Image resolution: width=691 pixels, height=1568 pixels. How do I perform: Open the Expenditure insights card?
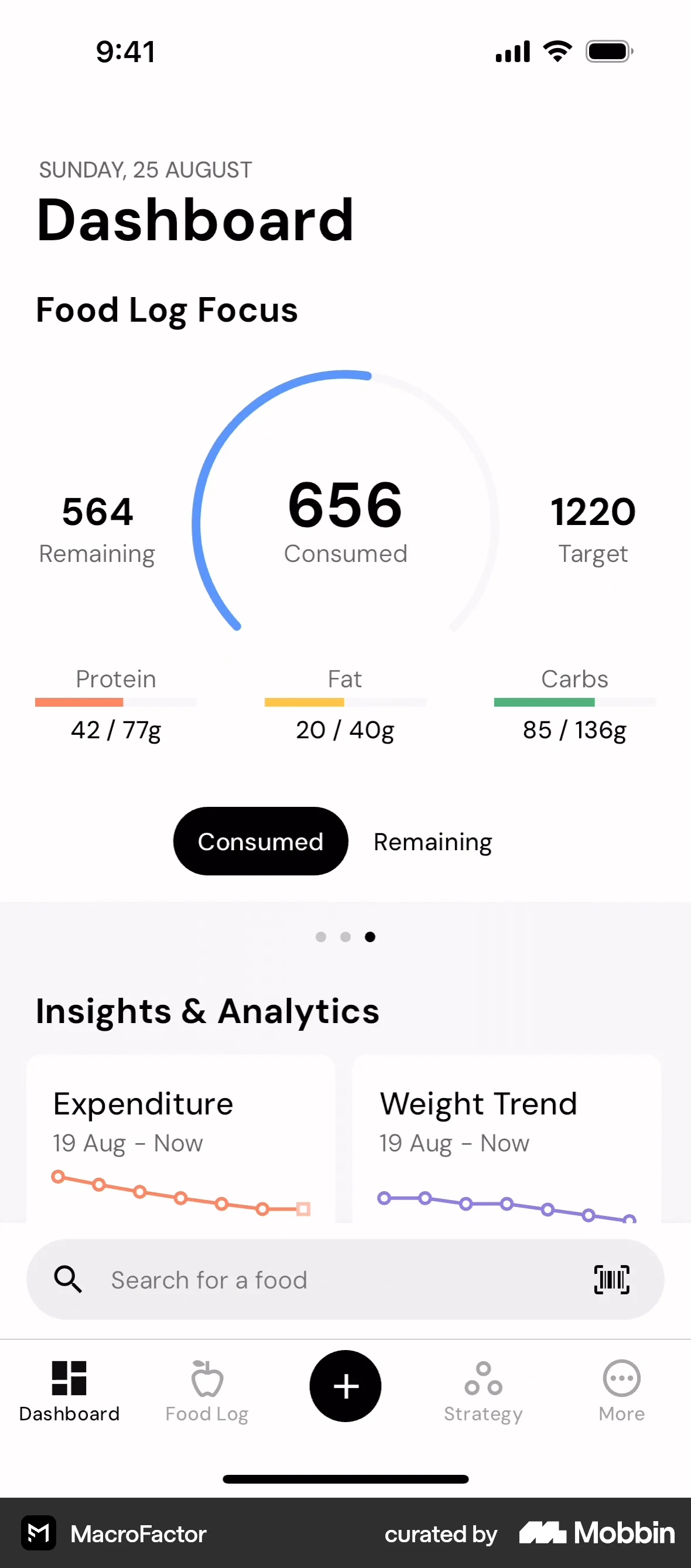[181, 1138]
